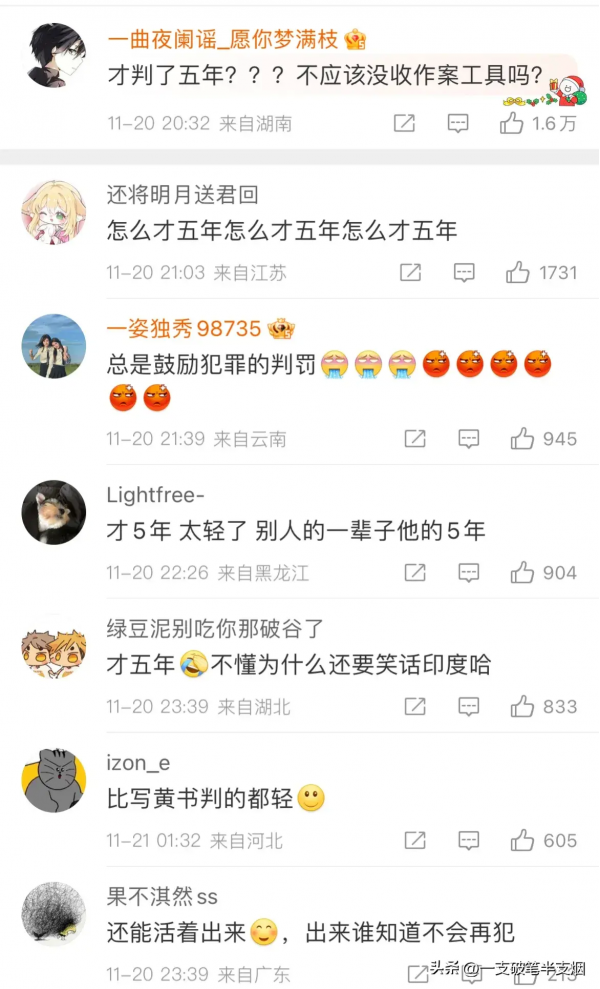The width and height of the screenshot is (600, 989).
Task: Share 还将明月送君回's comment
Action: pyautogui.click(x=410, y=272)
